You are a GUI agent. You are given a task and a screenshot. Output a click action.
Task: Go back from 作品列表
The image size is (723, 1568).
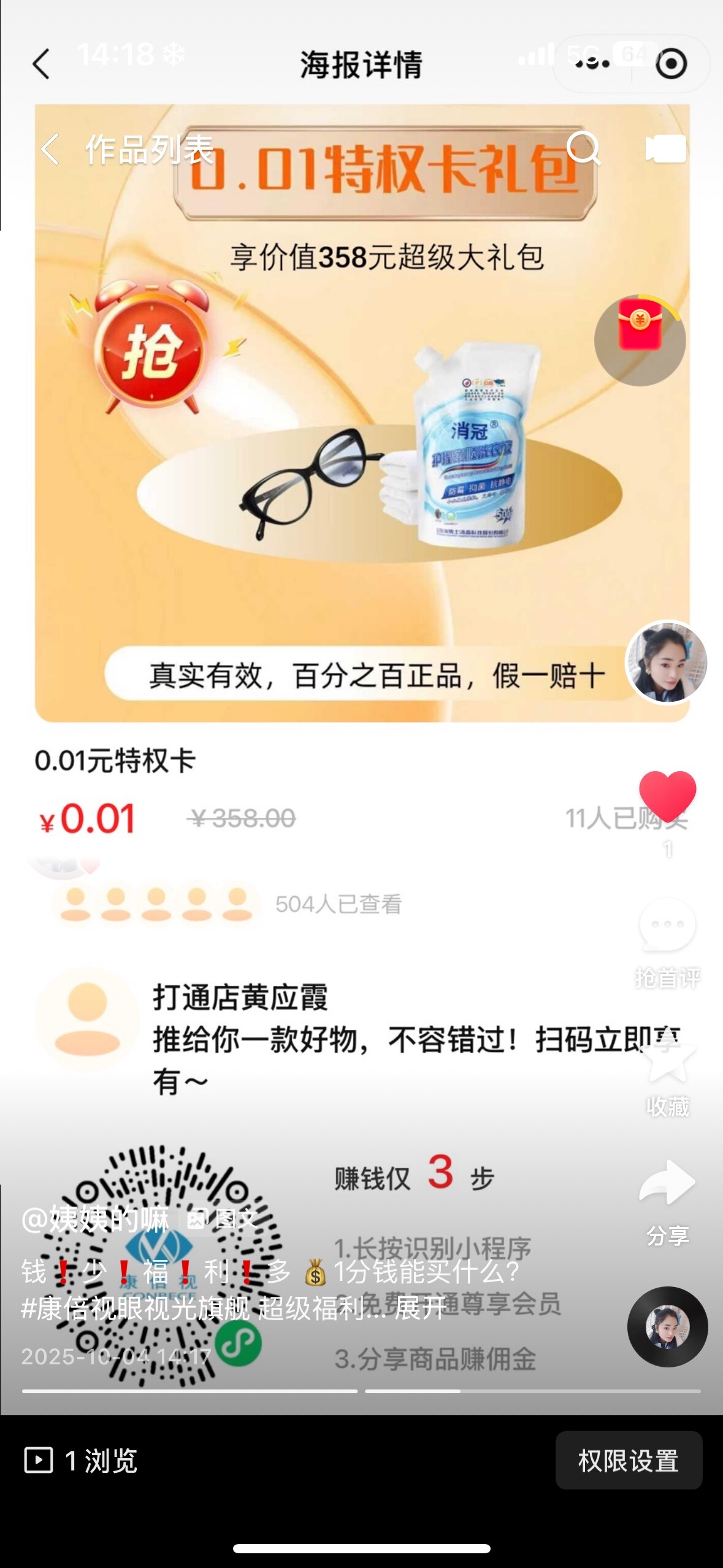(50, 149)
